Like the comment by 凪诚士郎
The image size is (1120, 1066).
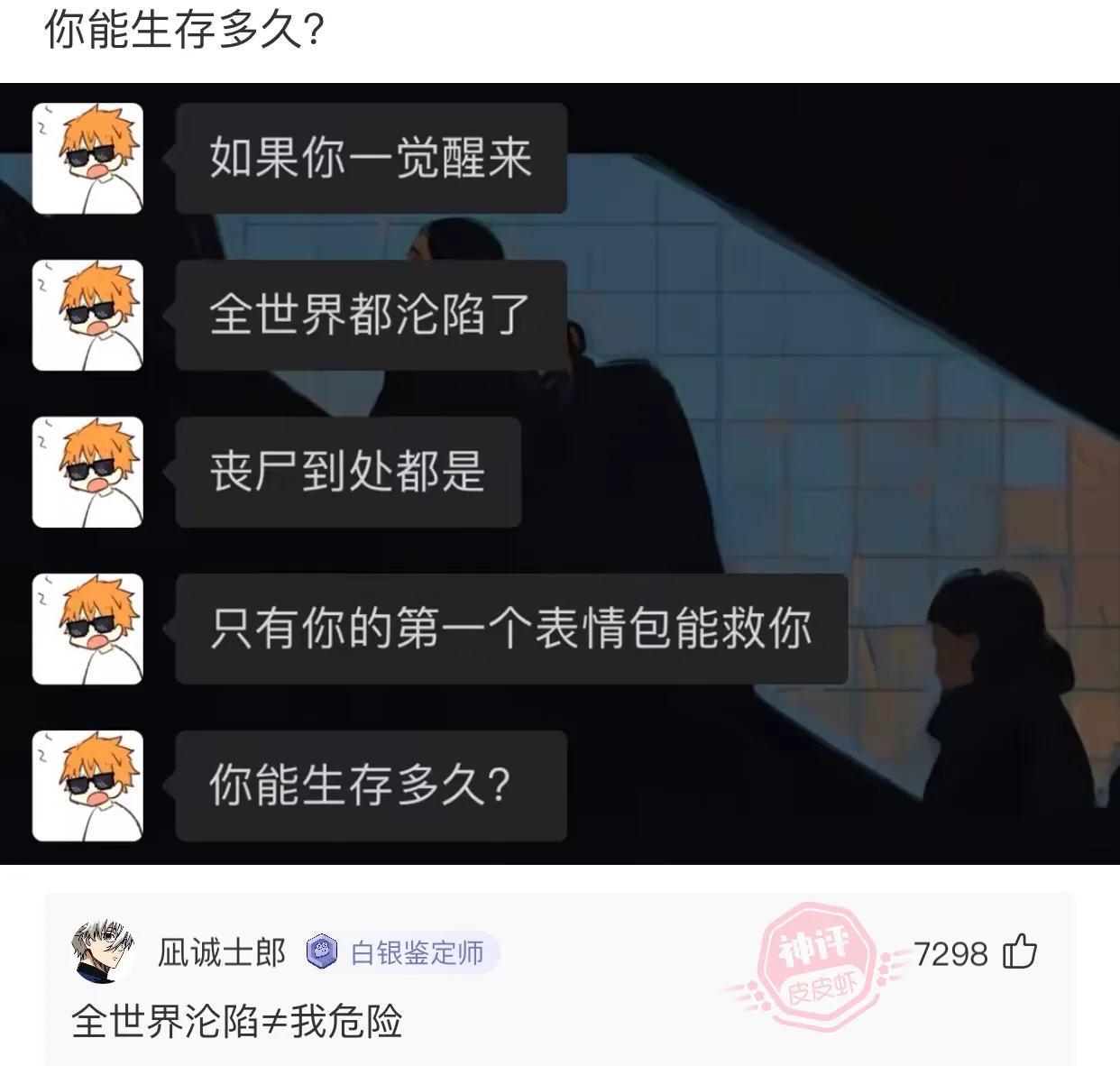(x=1020, y=951)
